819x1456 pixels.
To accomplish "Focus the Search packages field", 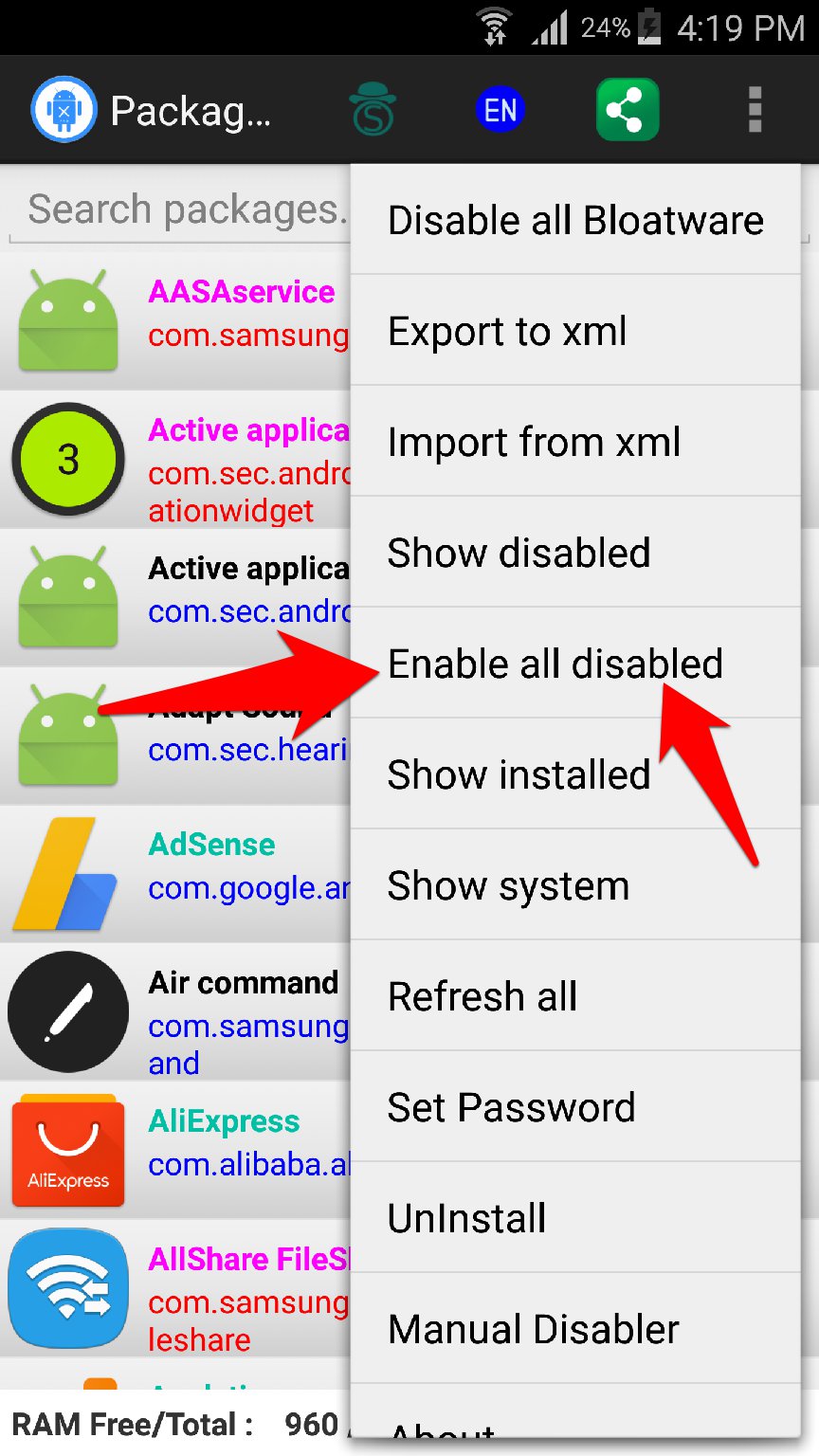I will point(180,209).
